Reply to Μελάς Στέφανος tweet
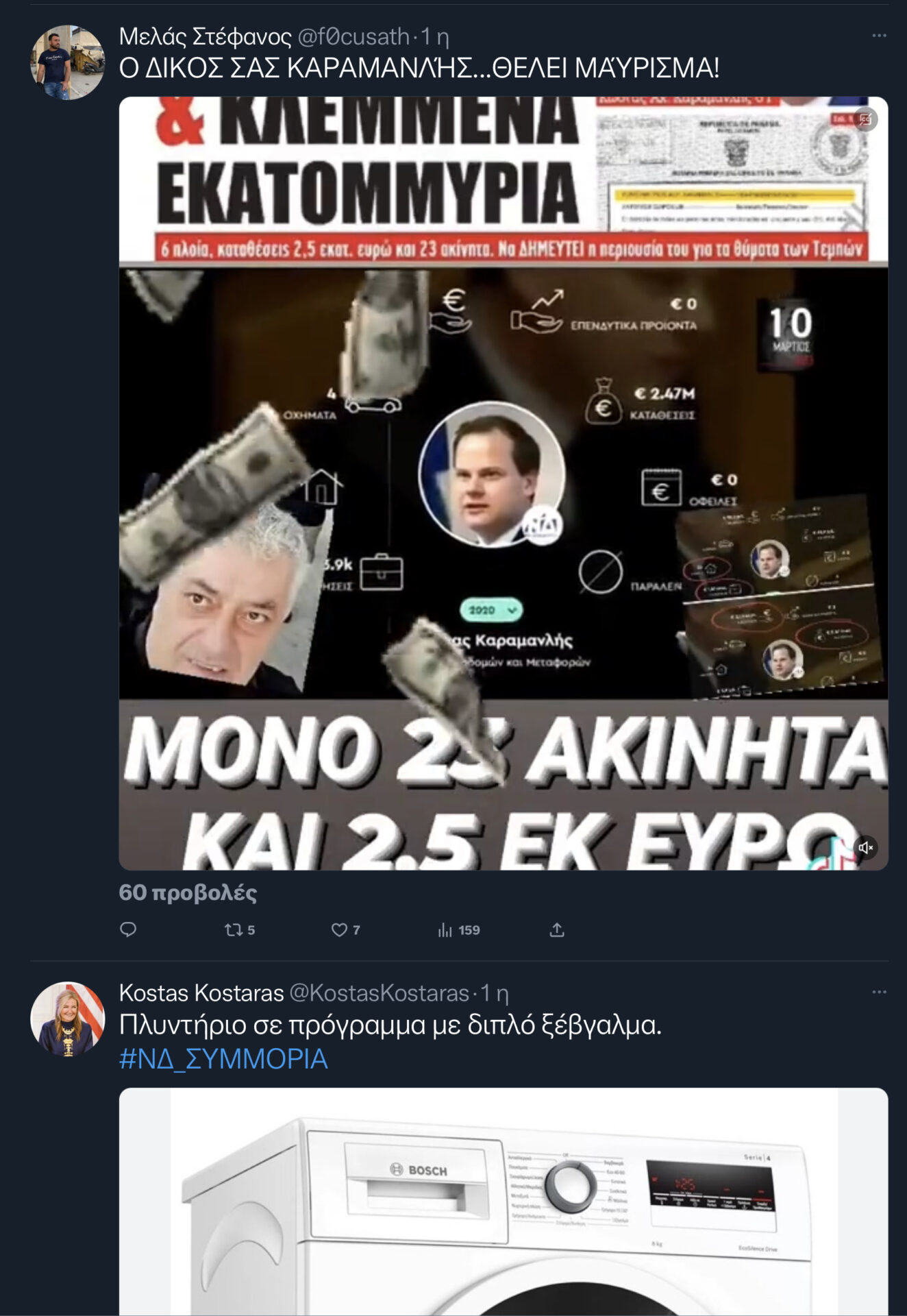This screenshot has height=1316, width=907. (128, 929)
